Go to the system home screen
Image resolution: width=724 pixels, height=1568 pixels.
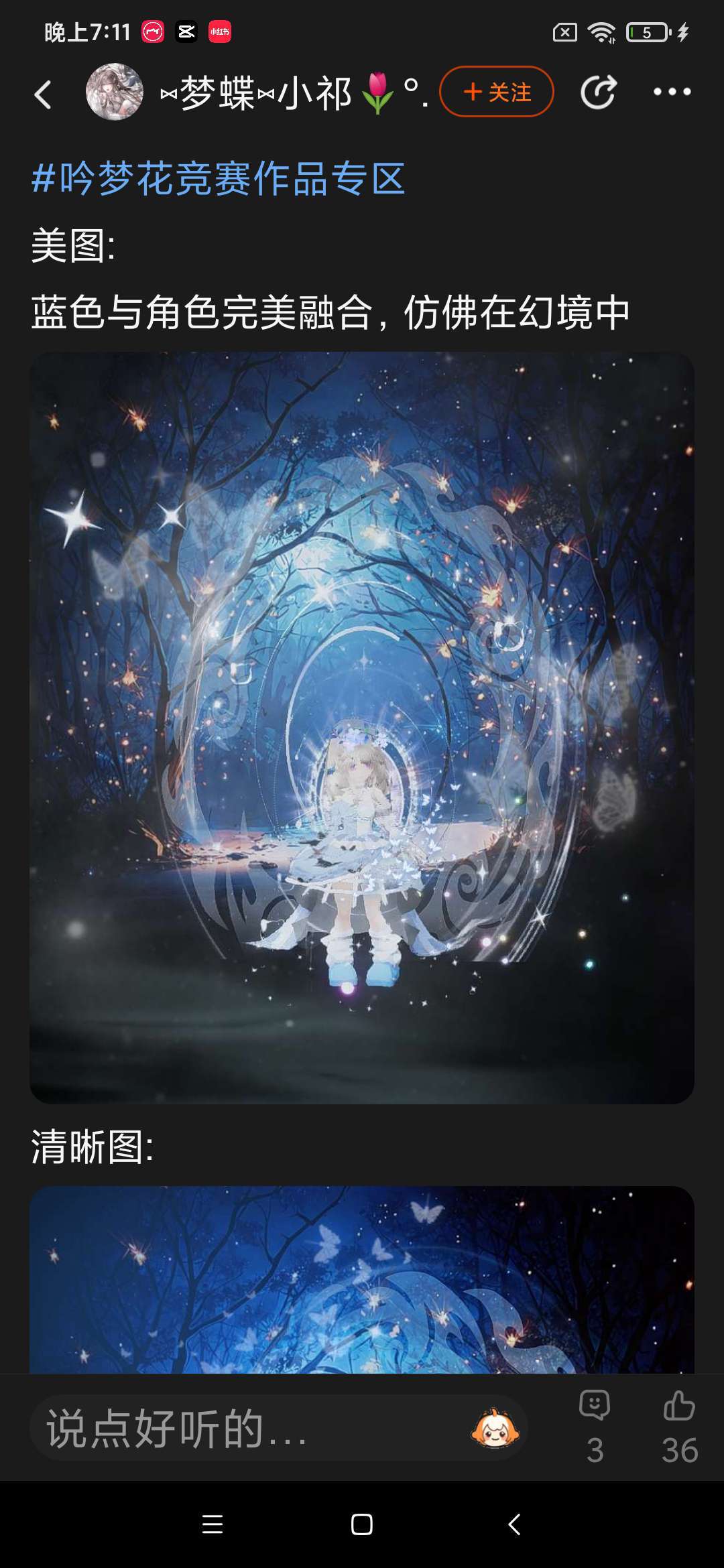click(362, 1524)
